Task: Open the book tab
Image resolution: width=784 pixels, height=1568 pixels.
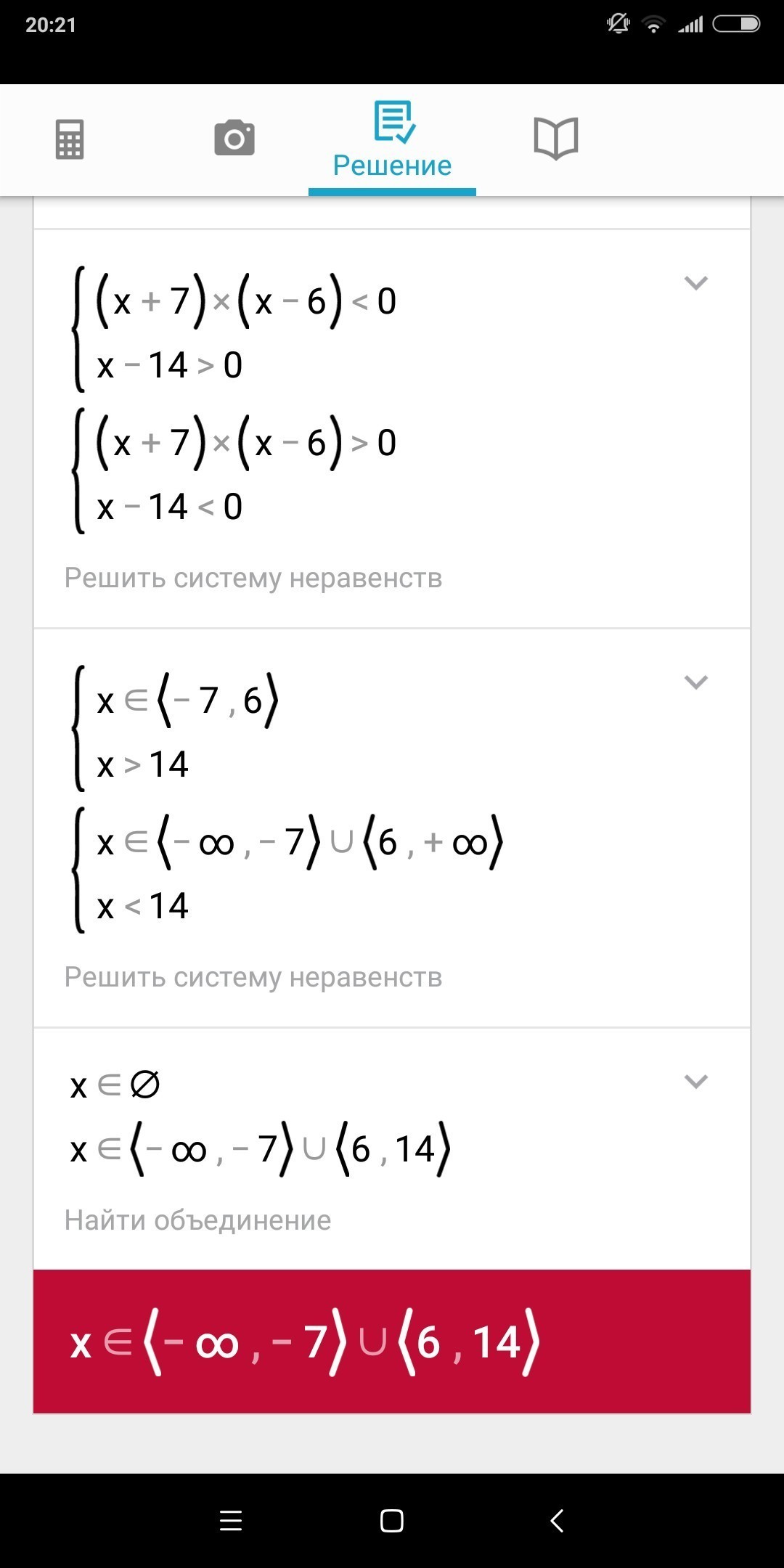Action: (x=556, y=138)
